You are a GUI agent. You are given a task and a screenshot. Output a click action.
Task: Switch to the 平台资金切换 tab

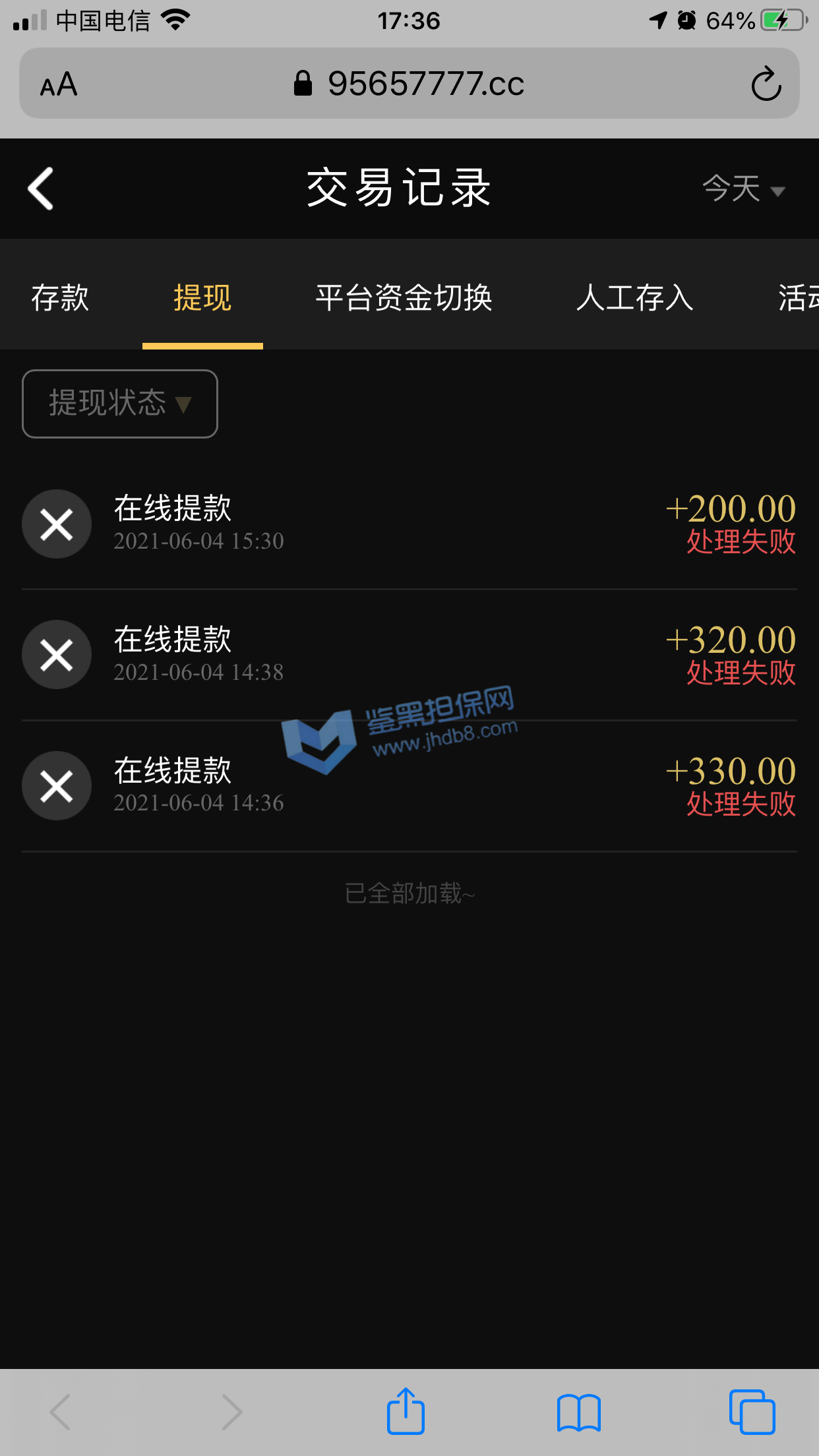click(404, 297)
